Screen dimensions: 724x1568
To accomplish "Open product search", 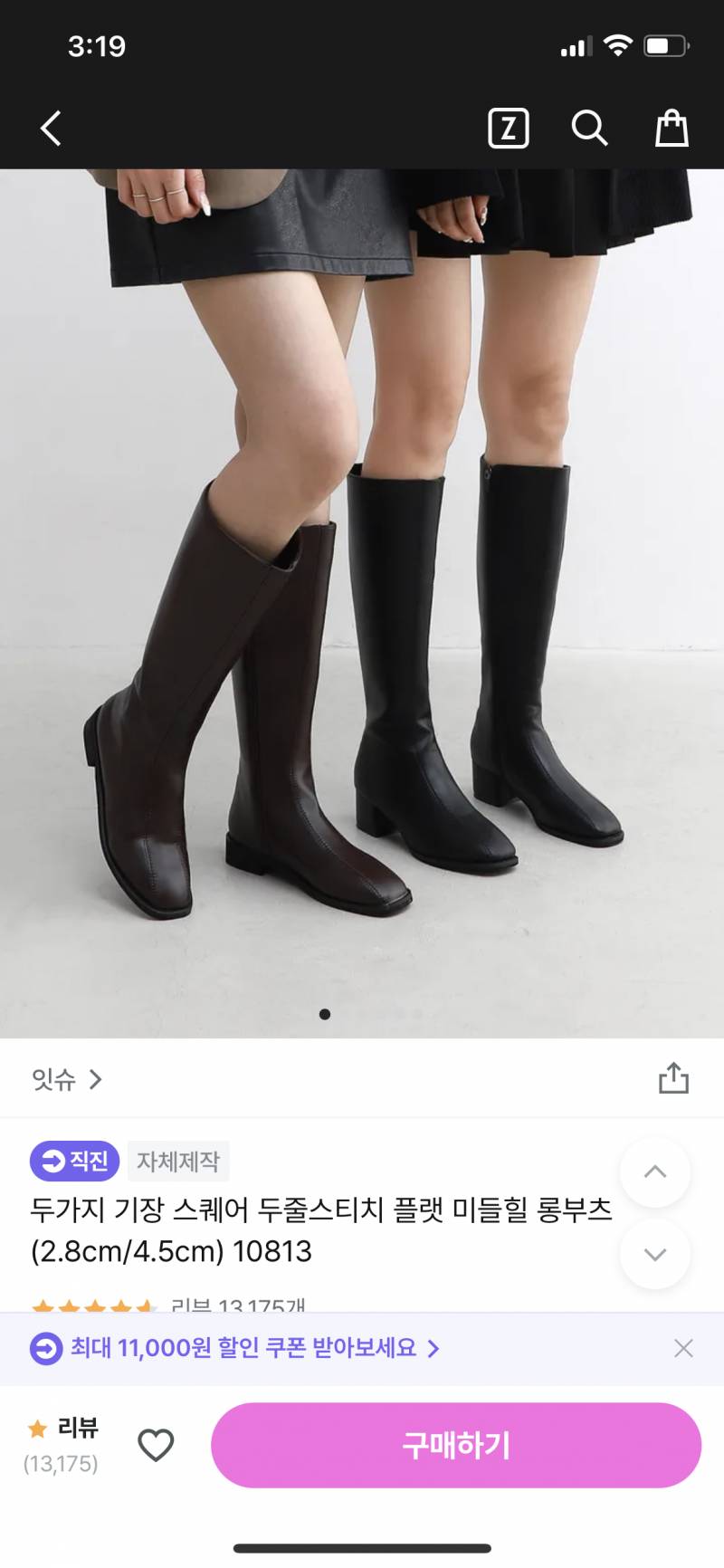I will 590,128.
